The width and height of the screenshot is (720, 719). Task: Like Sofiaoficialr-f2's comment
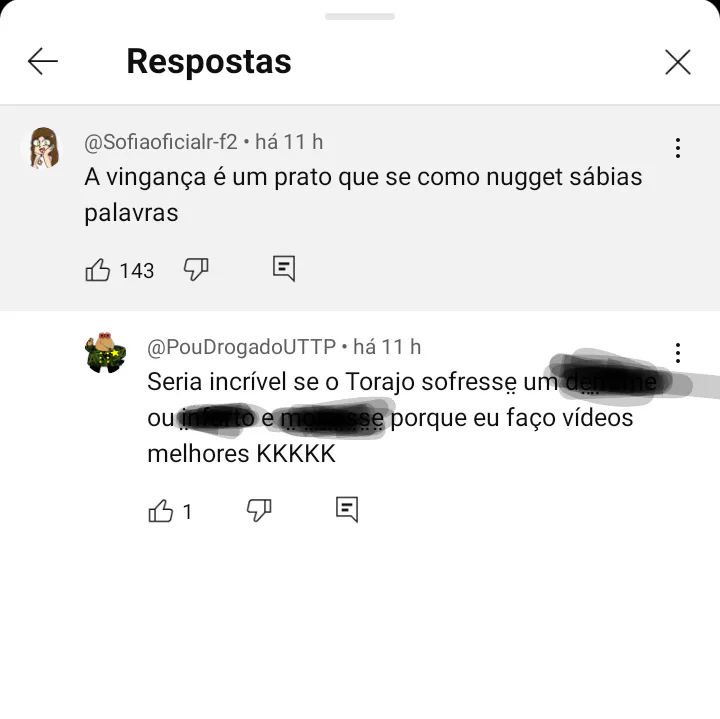point(98,270)
